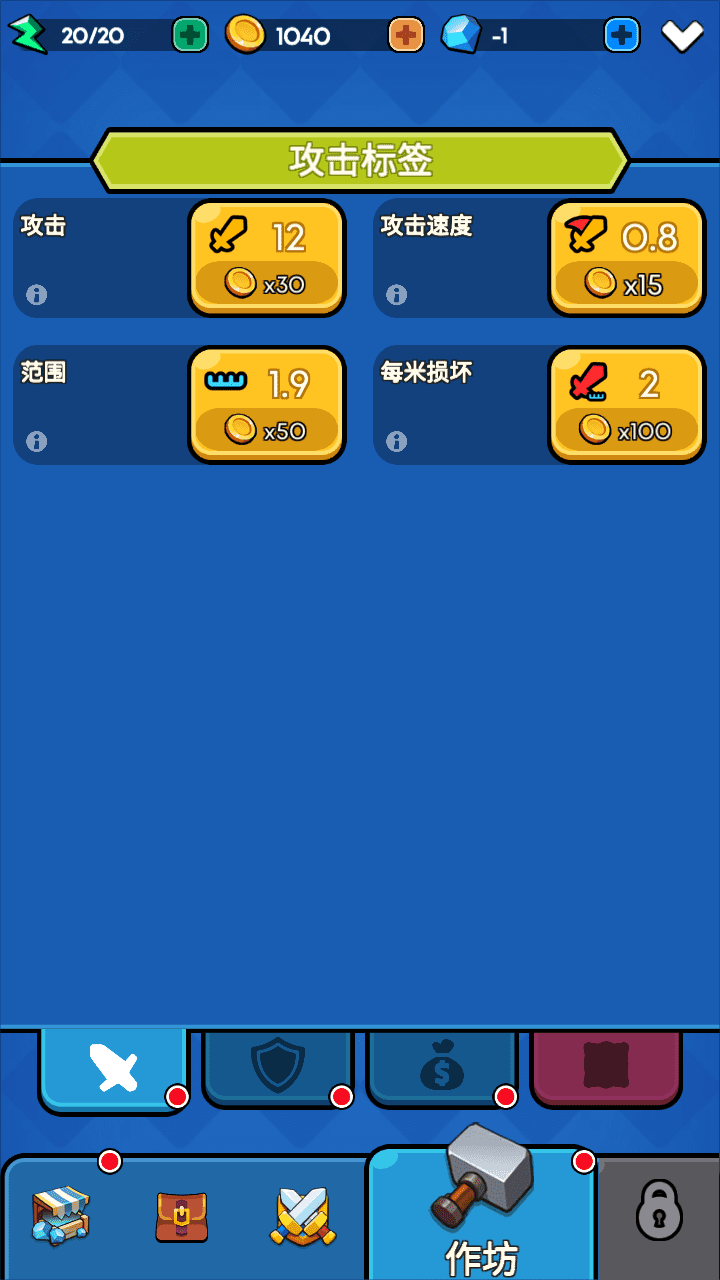Open the locked maroon card tab
The width and height of the screenshot is (720, 1280).
(x=606, y=1068)
